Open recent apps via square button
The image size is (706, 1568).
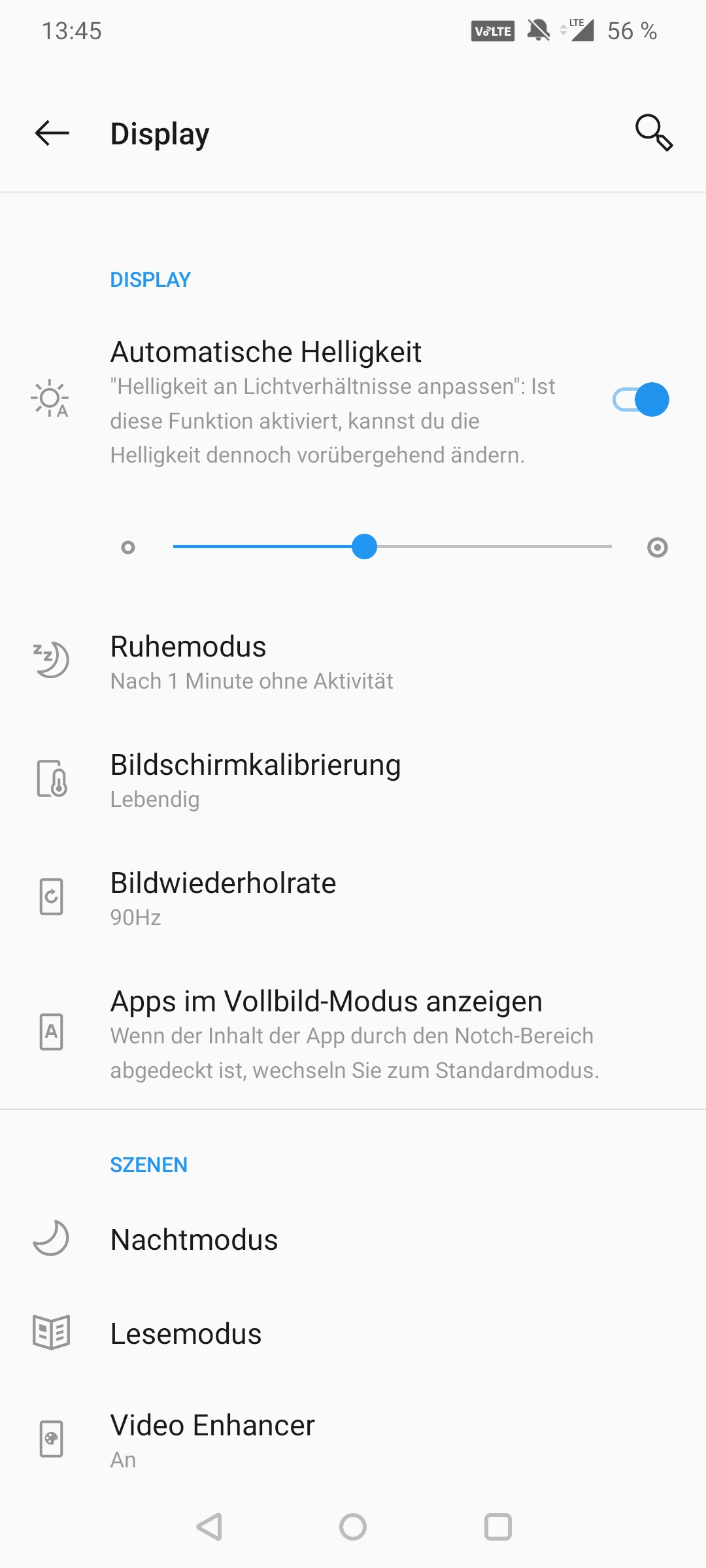(498, 1527)
